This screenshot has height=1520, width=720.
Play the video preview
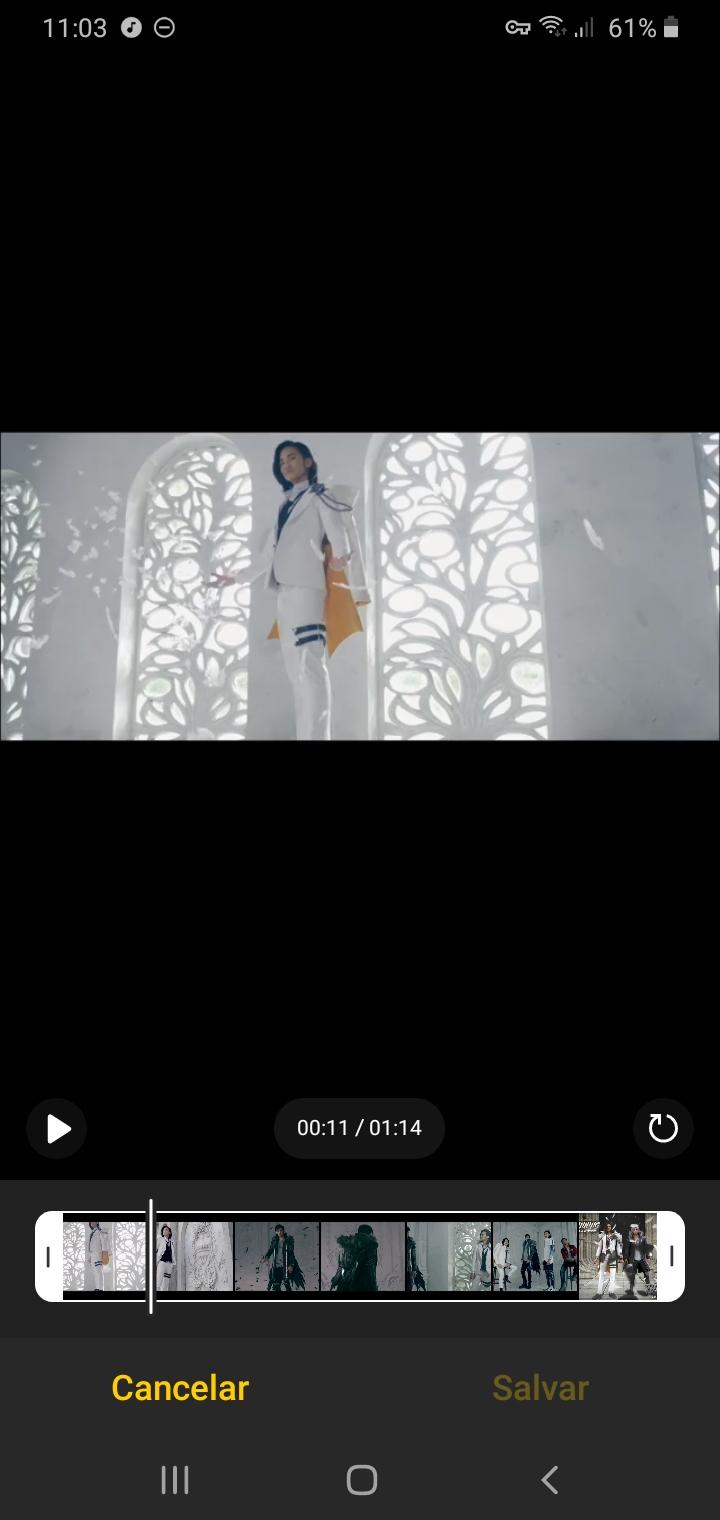pyautogui.click(x=57, y=1129)
